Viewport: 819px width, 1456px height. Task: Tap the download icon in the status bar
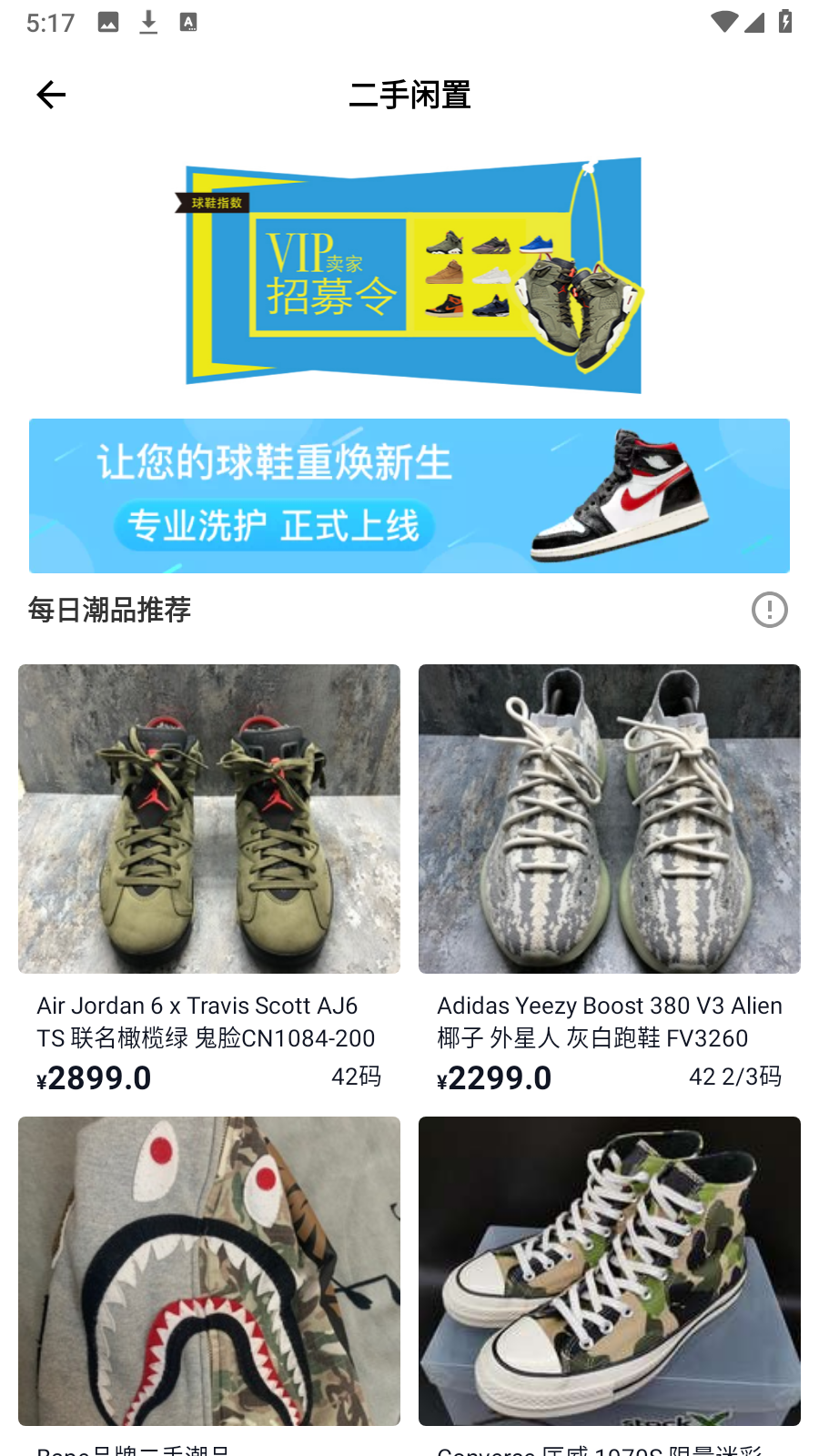pyautogui.click(x=147, y=22)
